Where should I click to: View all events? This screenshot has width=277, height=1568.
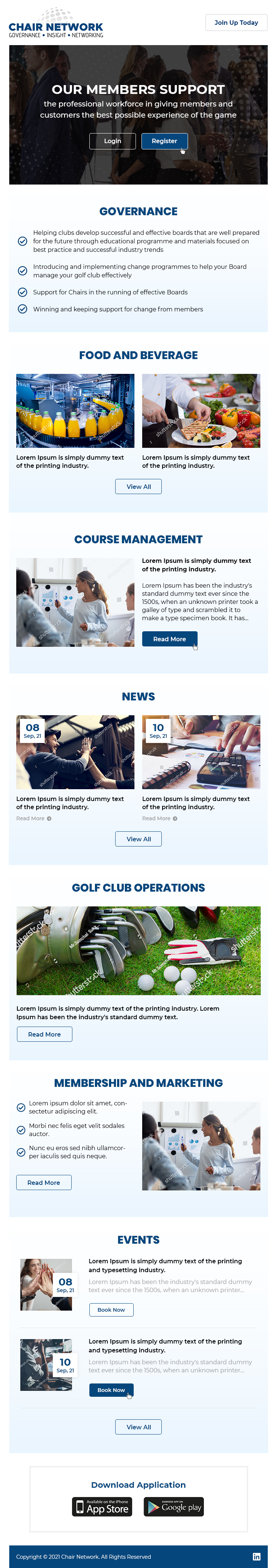[x=138, y=1427]
